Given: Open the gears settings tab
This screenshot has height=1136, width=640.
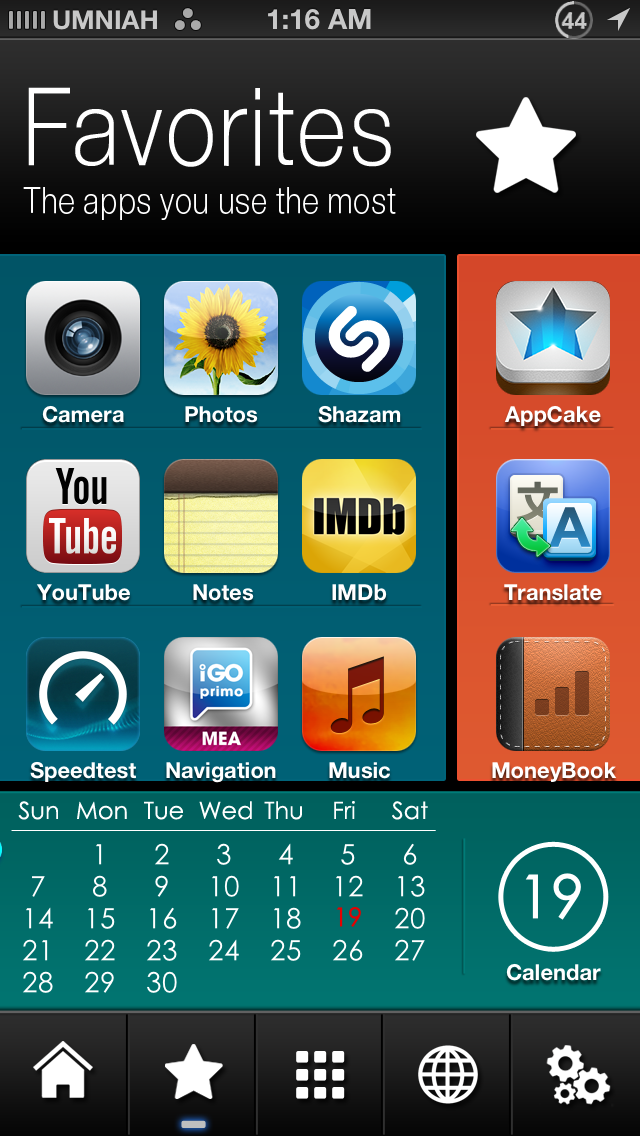Looking at the screenshot, I should [577, 1075].
